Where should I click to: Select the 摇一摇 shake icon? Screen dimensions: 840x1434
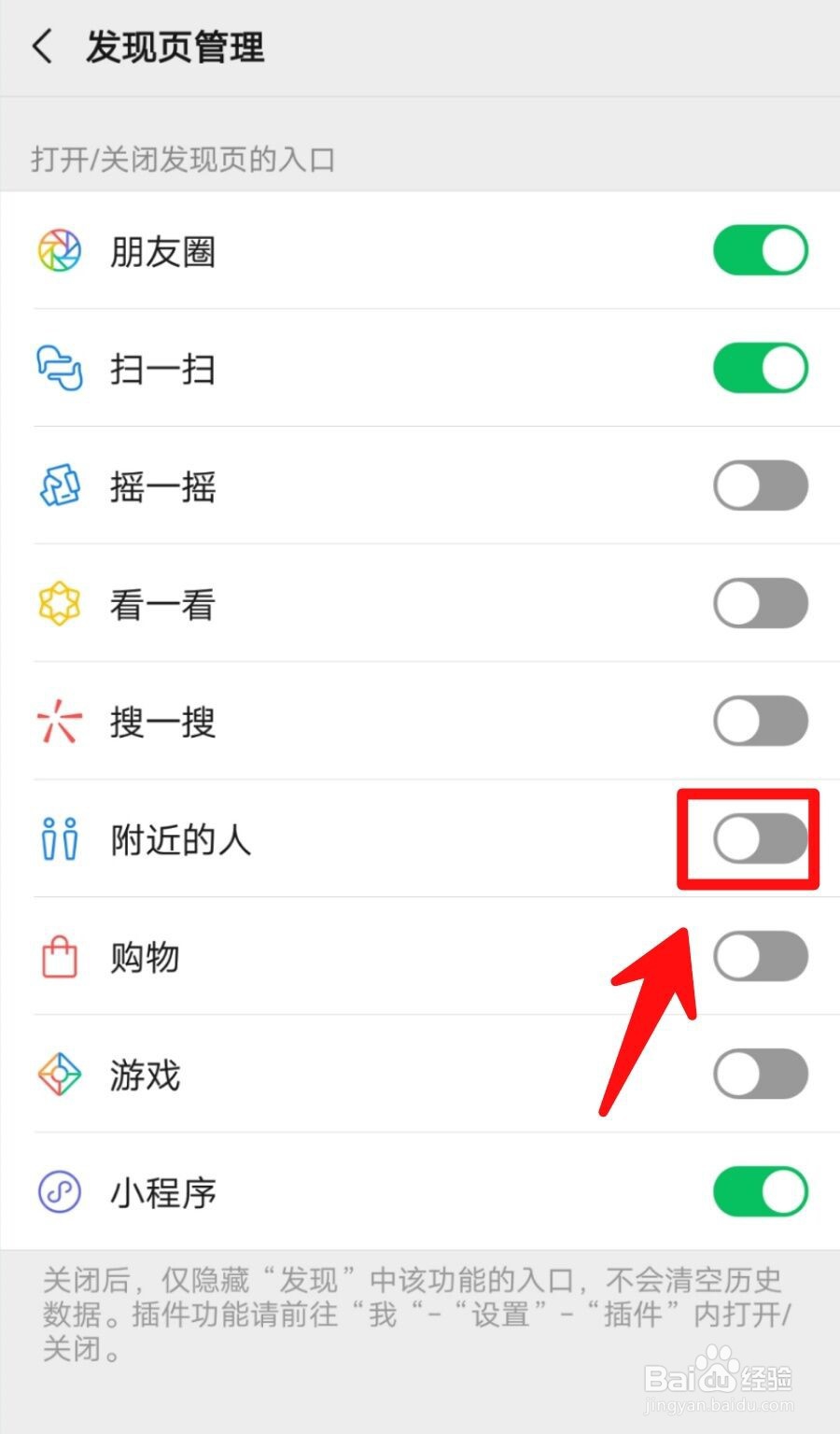tap(58, 485)
